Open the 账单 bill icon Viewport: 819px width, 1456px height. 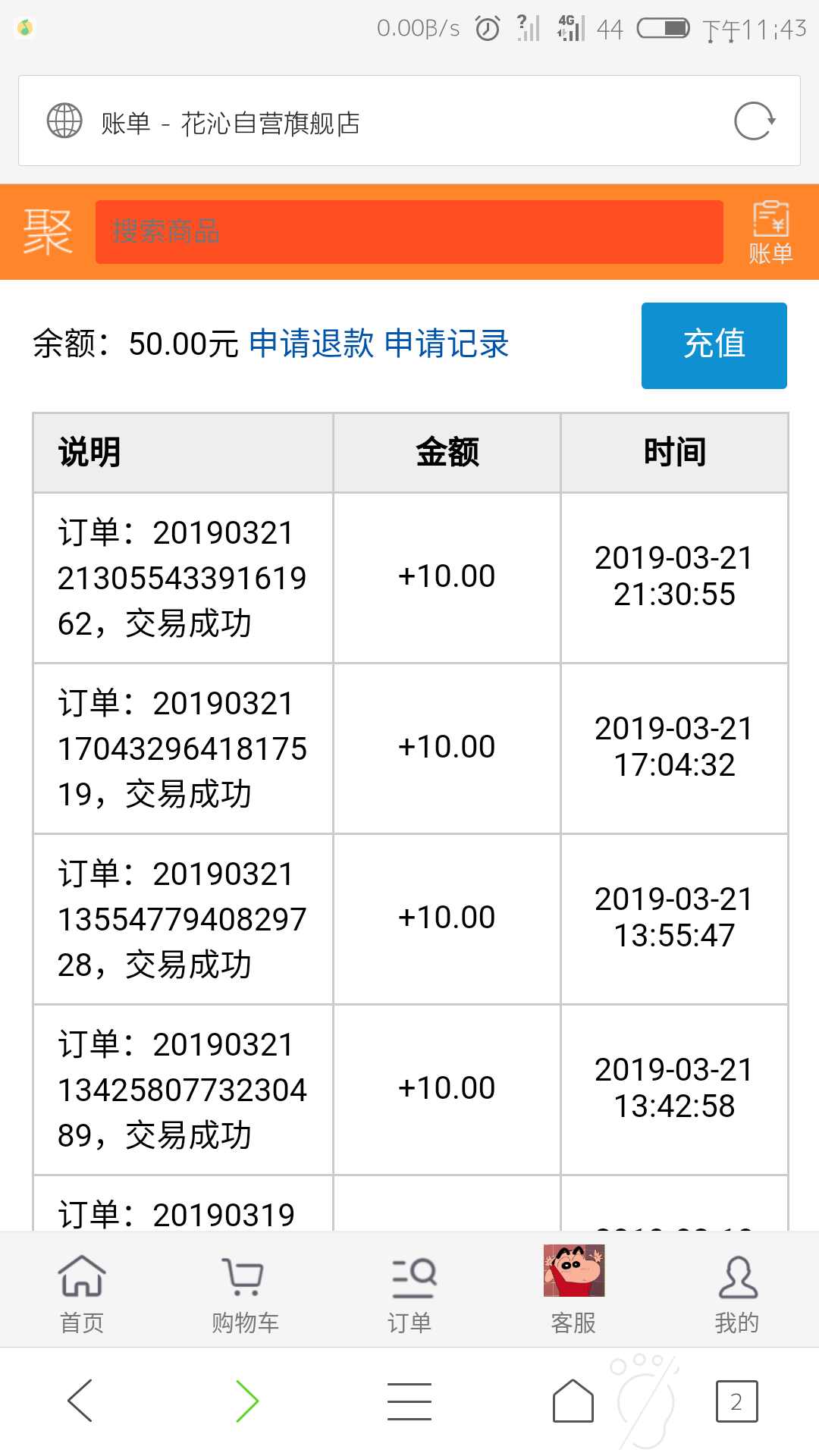coord(770,232)
